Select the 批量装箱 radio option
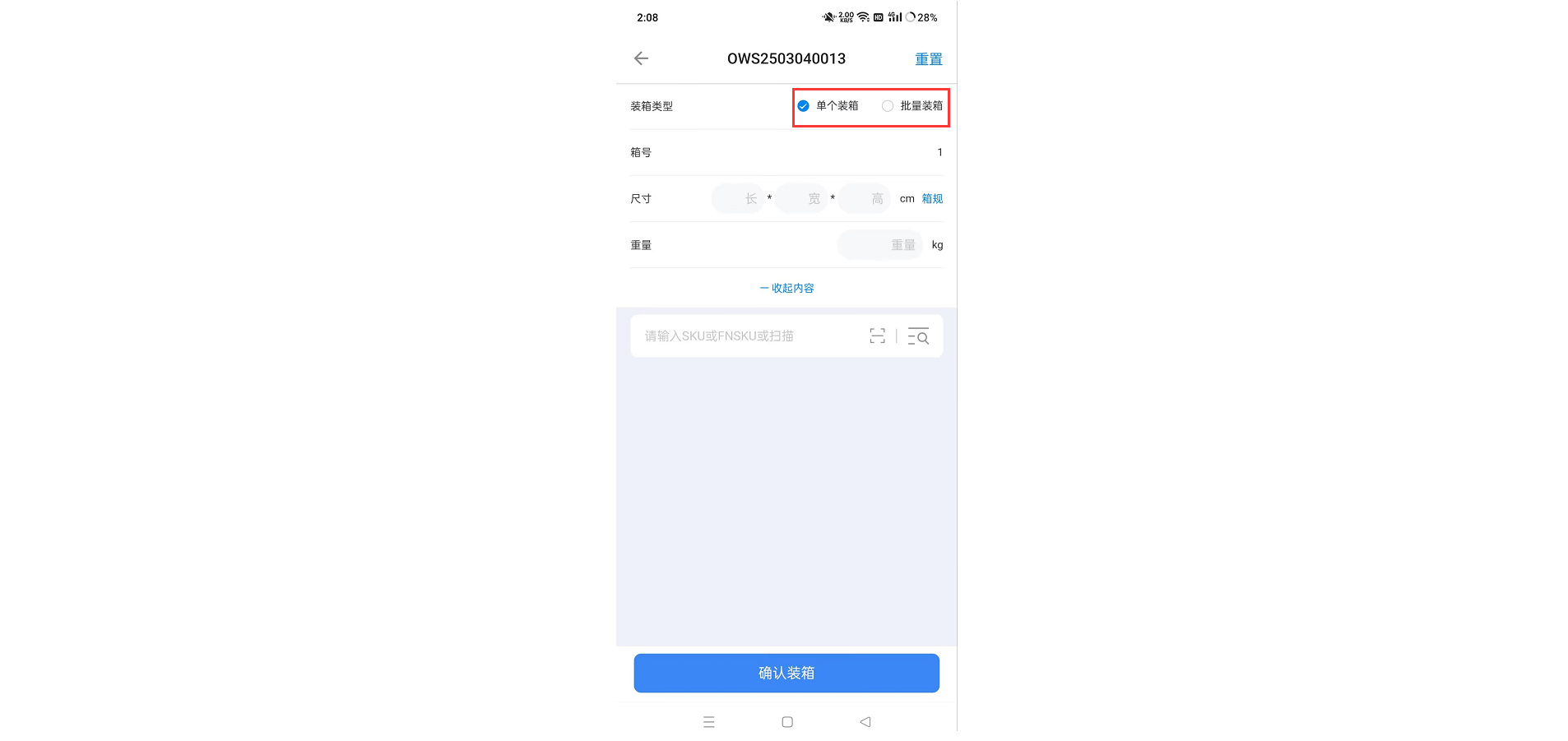 [x=912, y=106]
